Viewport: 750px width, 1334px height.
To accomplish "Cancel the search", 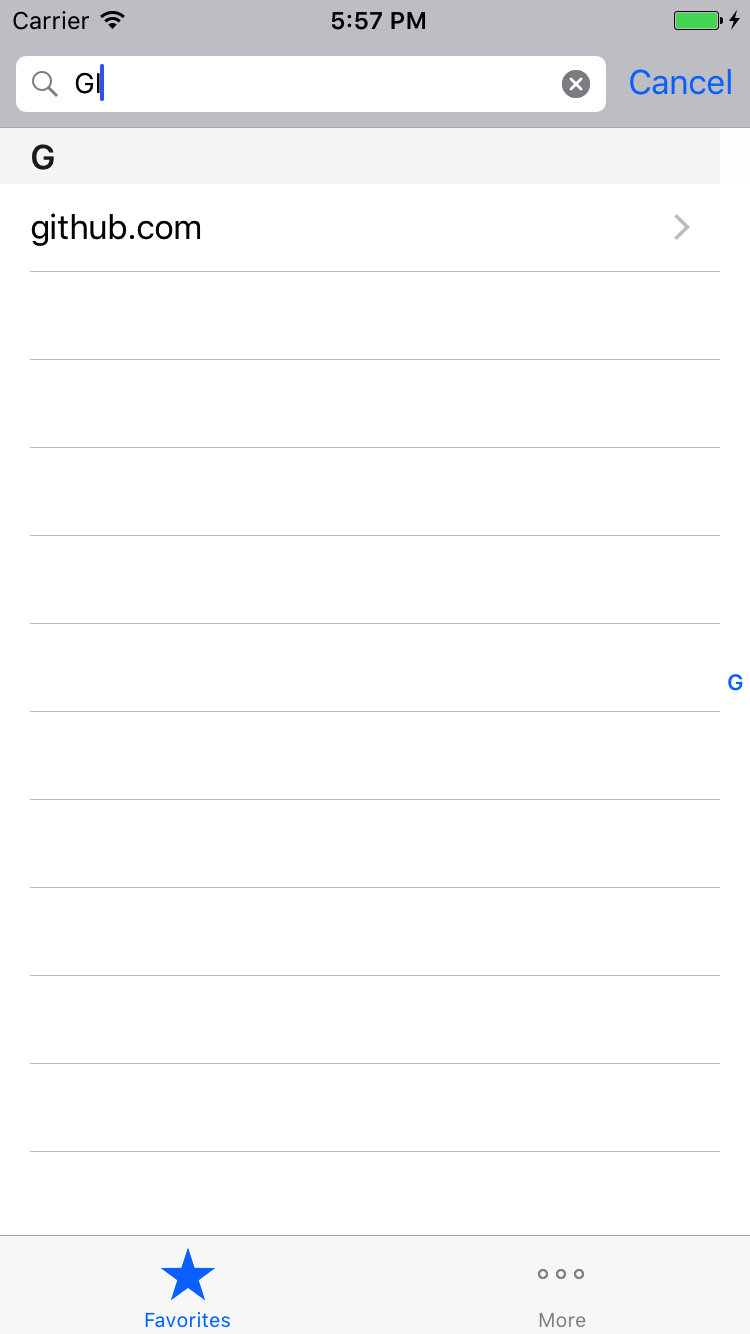I will pyautogui.click(x=680, y=83).
